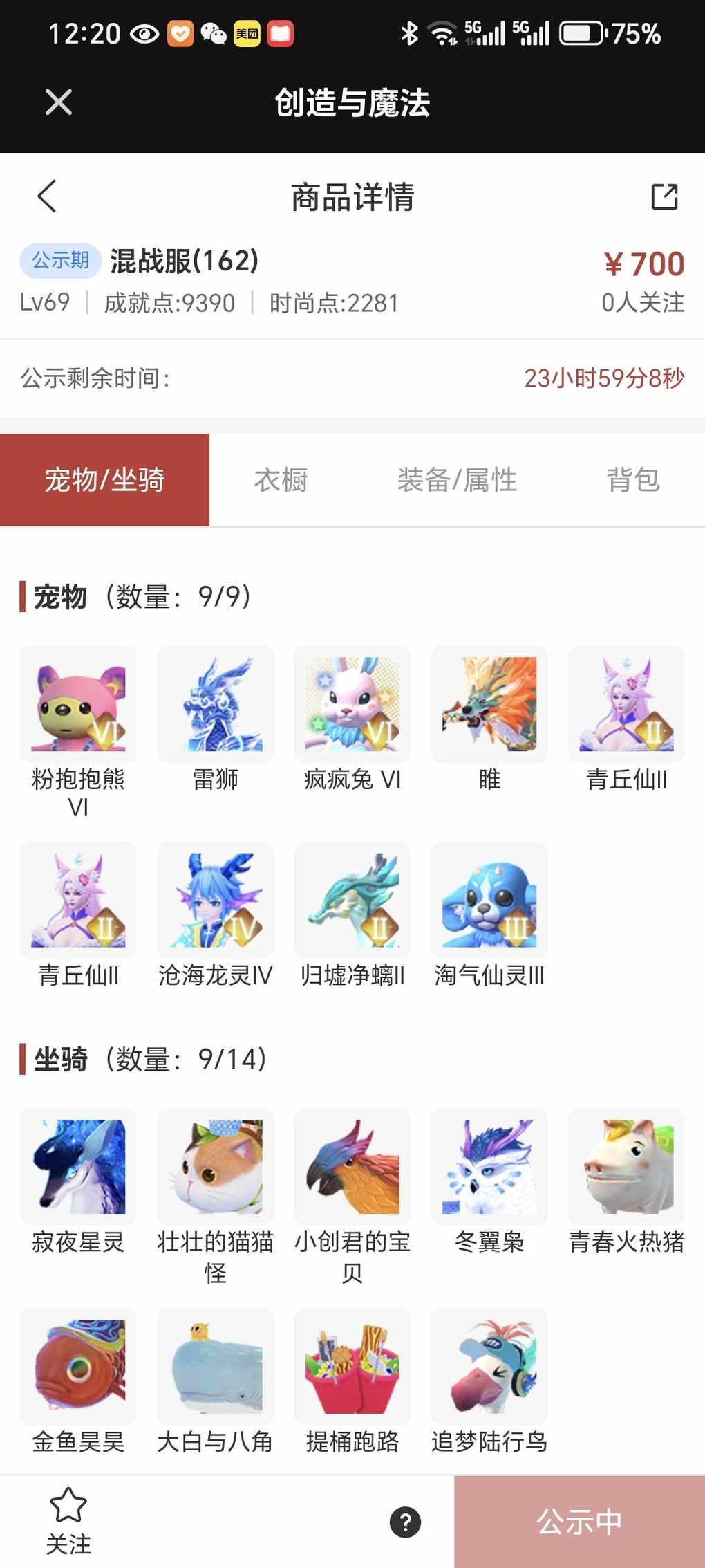View the 粉抱抱熊 VI pet
Image resolution: width=705 pixels, height=1568 pixels.
(78, 704)
